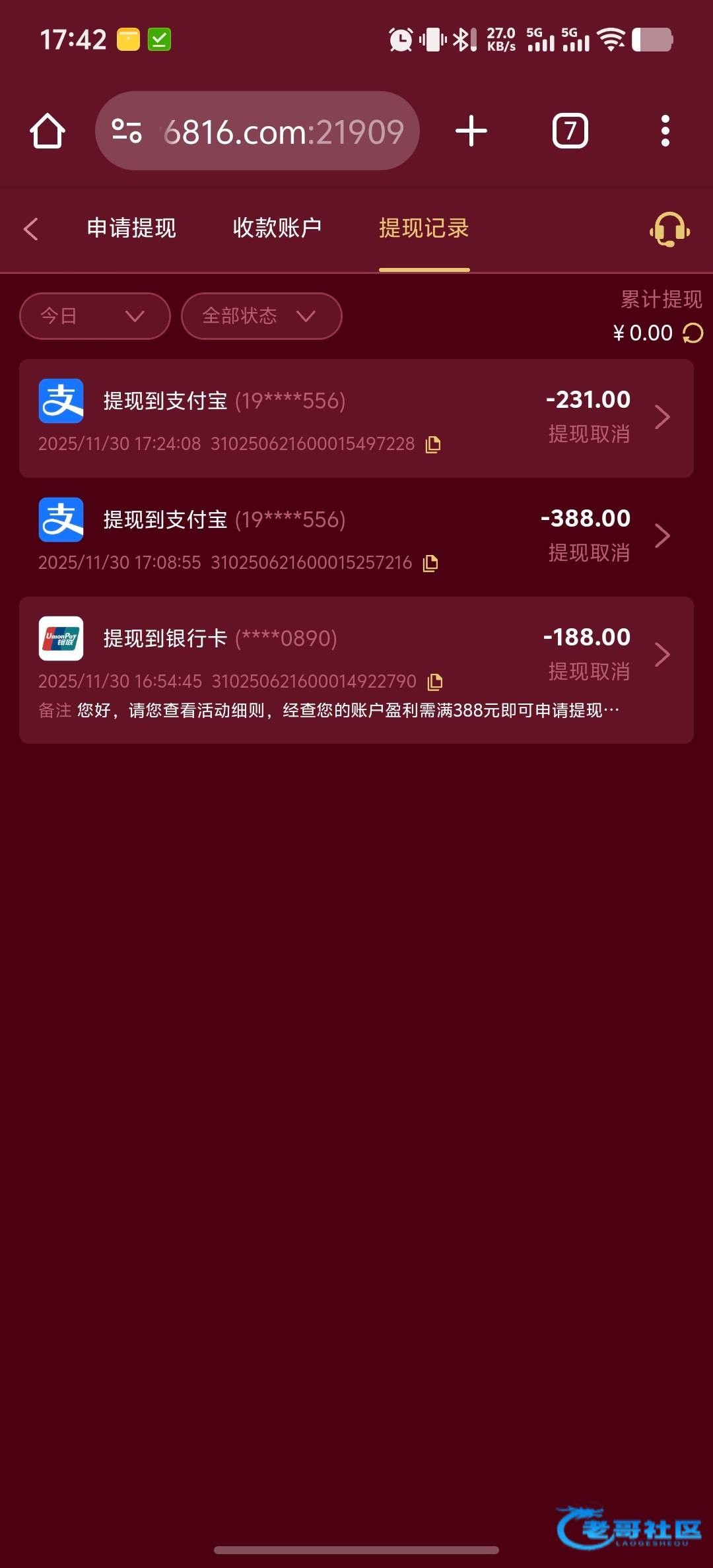Refresh the 累计提现 total
713x1568 pixels.
click(693, 333)
